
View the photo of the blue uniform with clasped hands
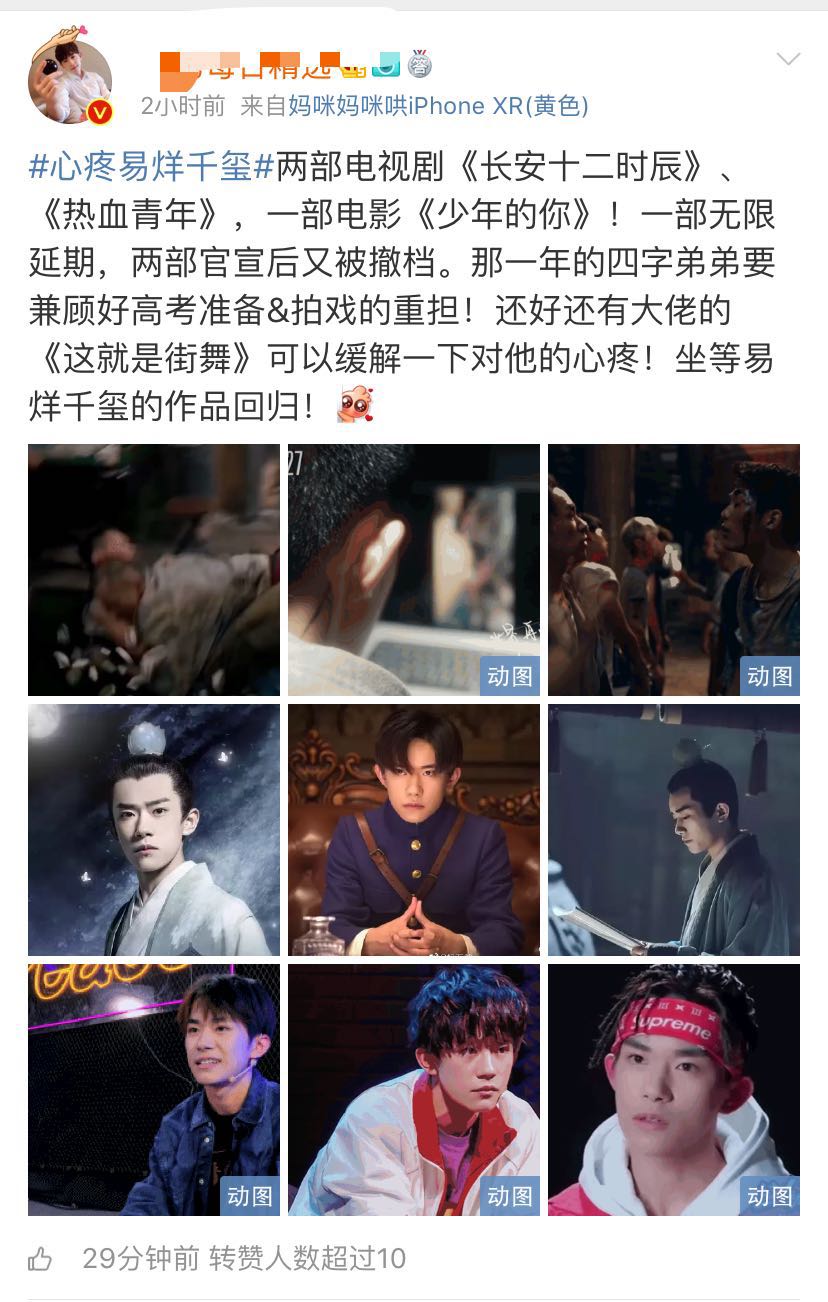point(414,830)
